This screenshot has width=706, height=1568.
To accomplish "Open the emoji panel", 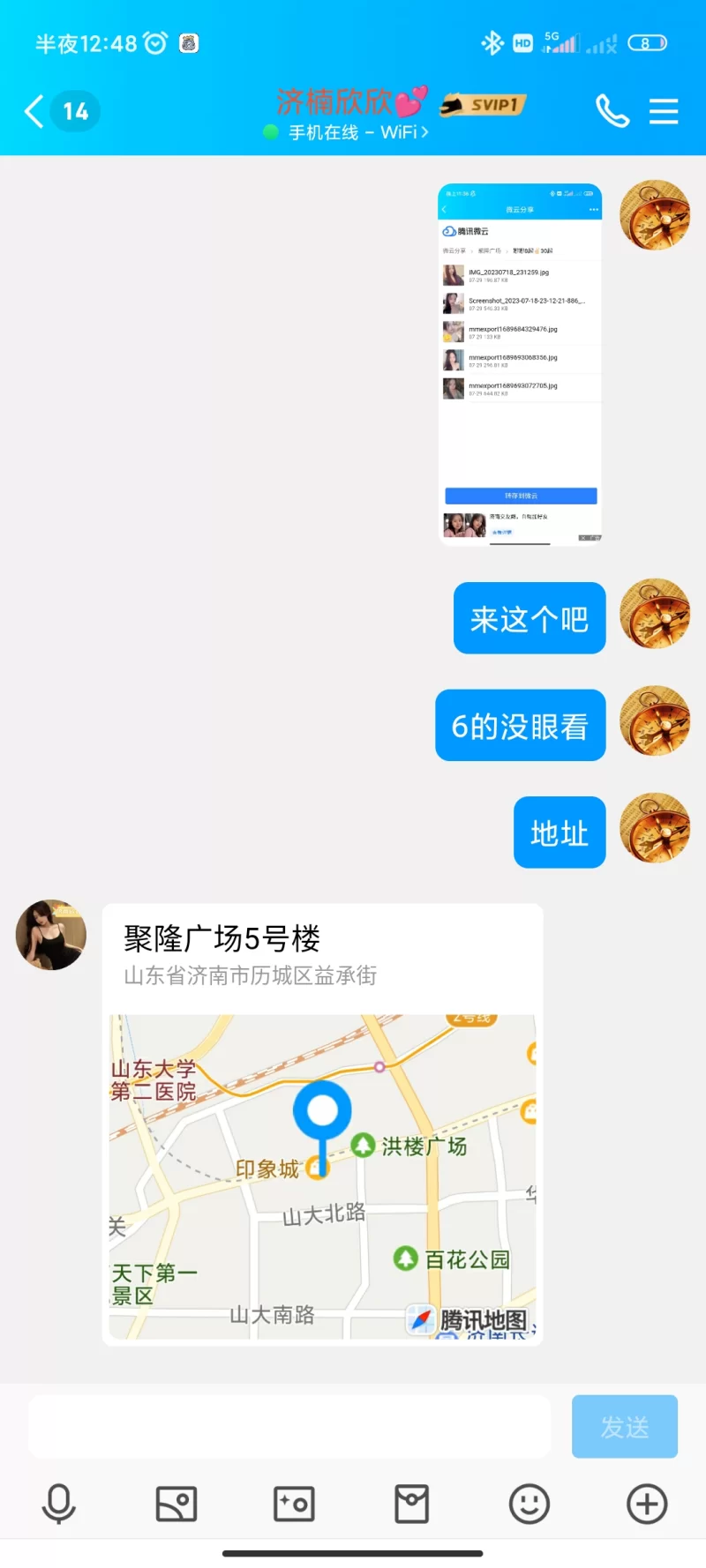I will click(x=529, y=1504).
